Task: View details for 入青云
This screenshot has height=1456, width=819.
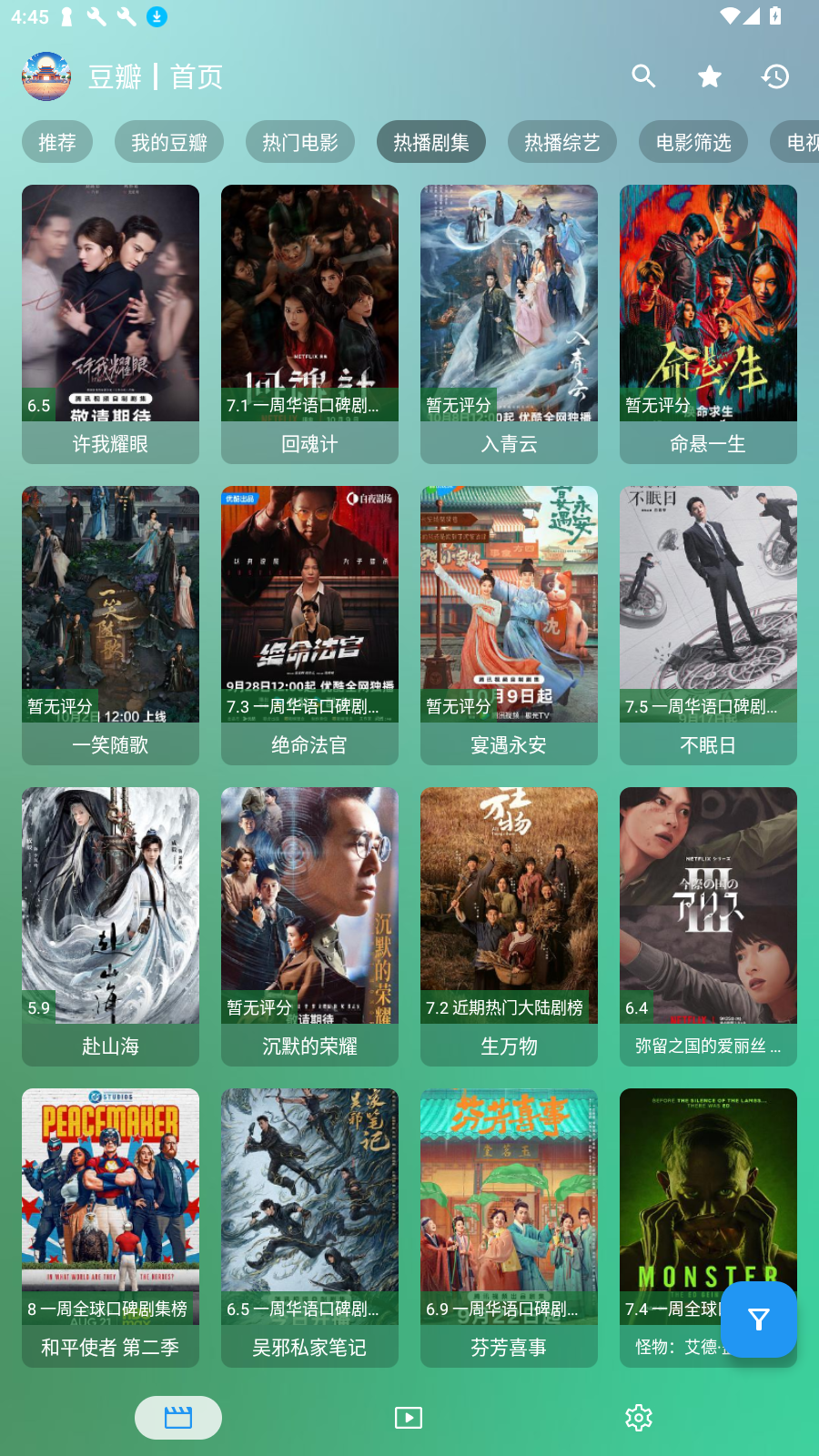Action: click(x=509, y=323)
